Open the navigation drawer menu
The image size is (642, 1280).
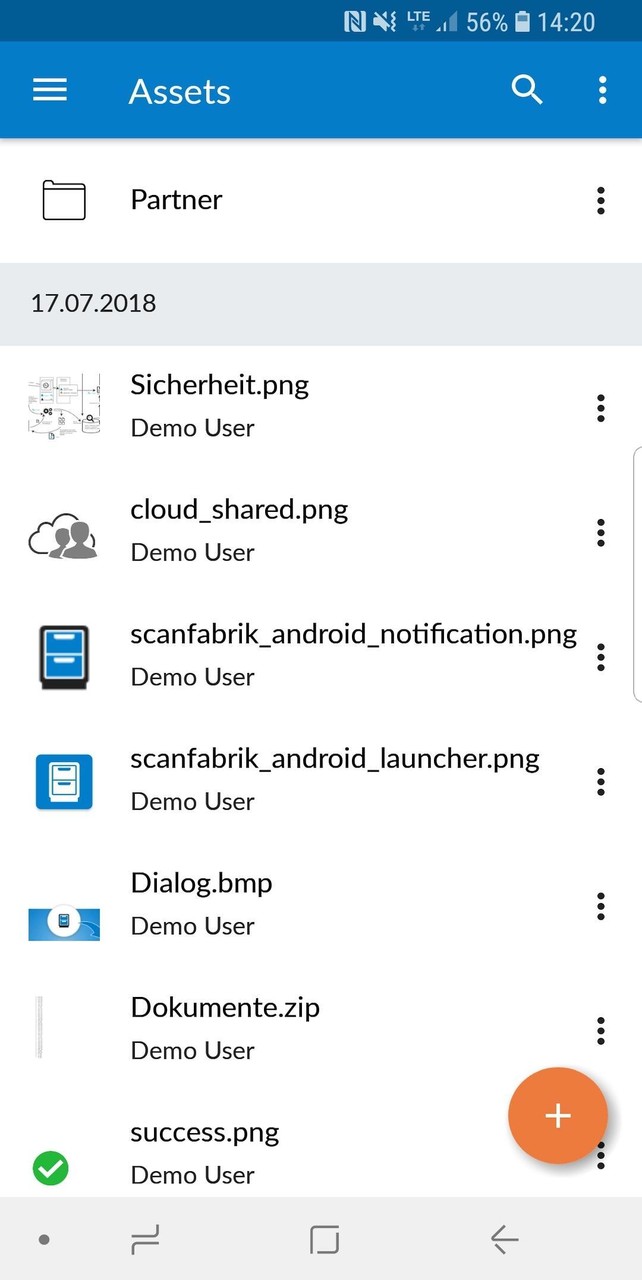click(50, 91)
